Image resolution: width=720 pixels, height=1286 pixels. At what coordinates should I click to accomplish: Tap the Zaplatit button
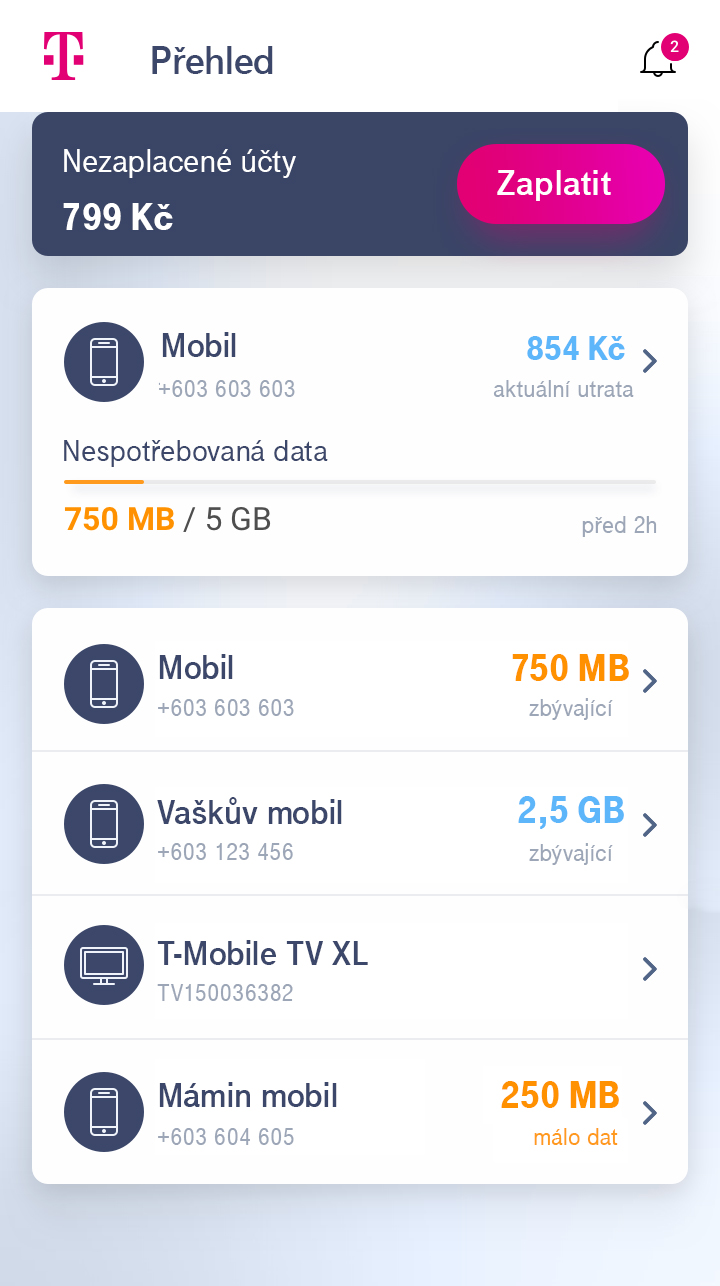(x=561, y=184)
